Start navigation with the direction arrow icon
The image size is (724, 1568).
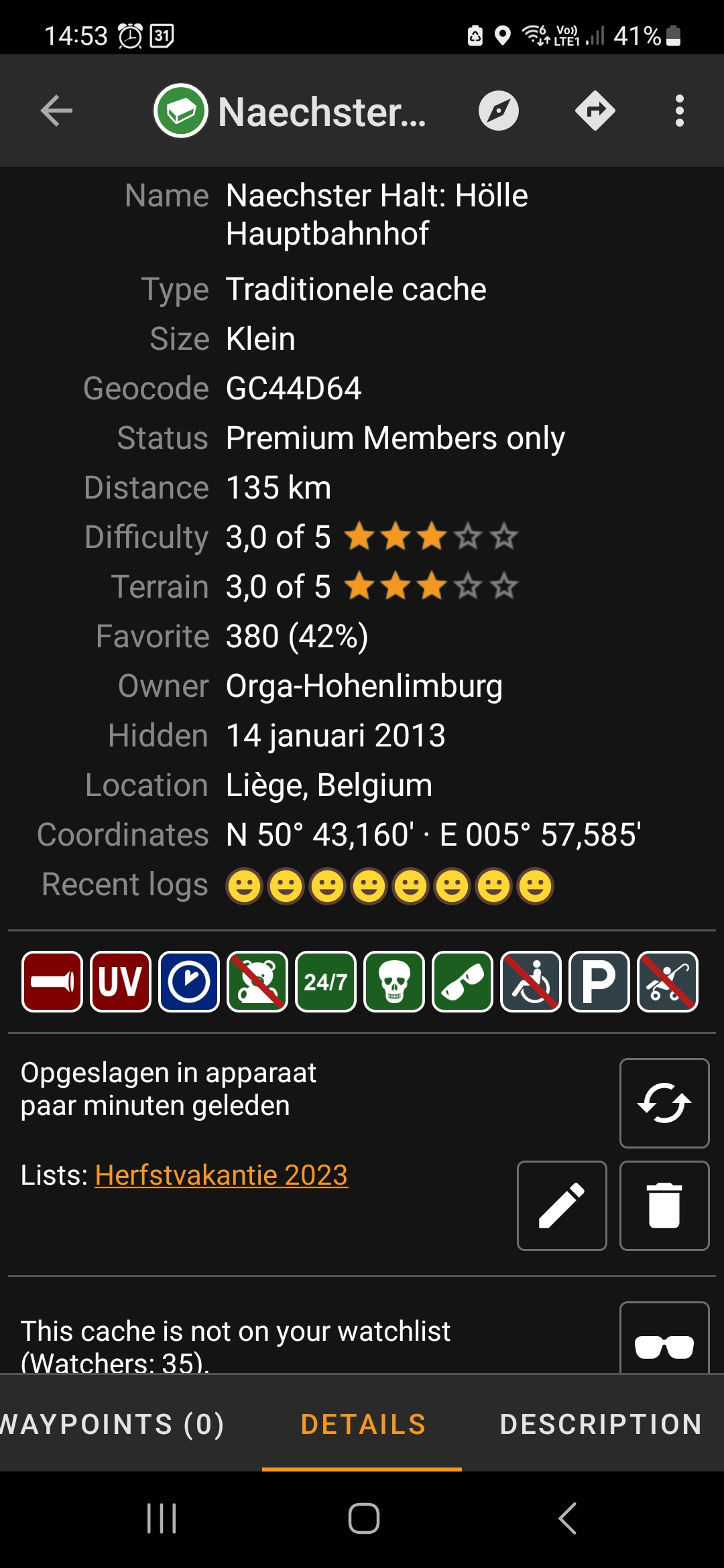pyautogui.click(x=595, y=111)
